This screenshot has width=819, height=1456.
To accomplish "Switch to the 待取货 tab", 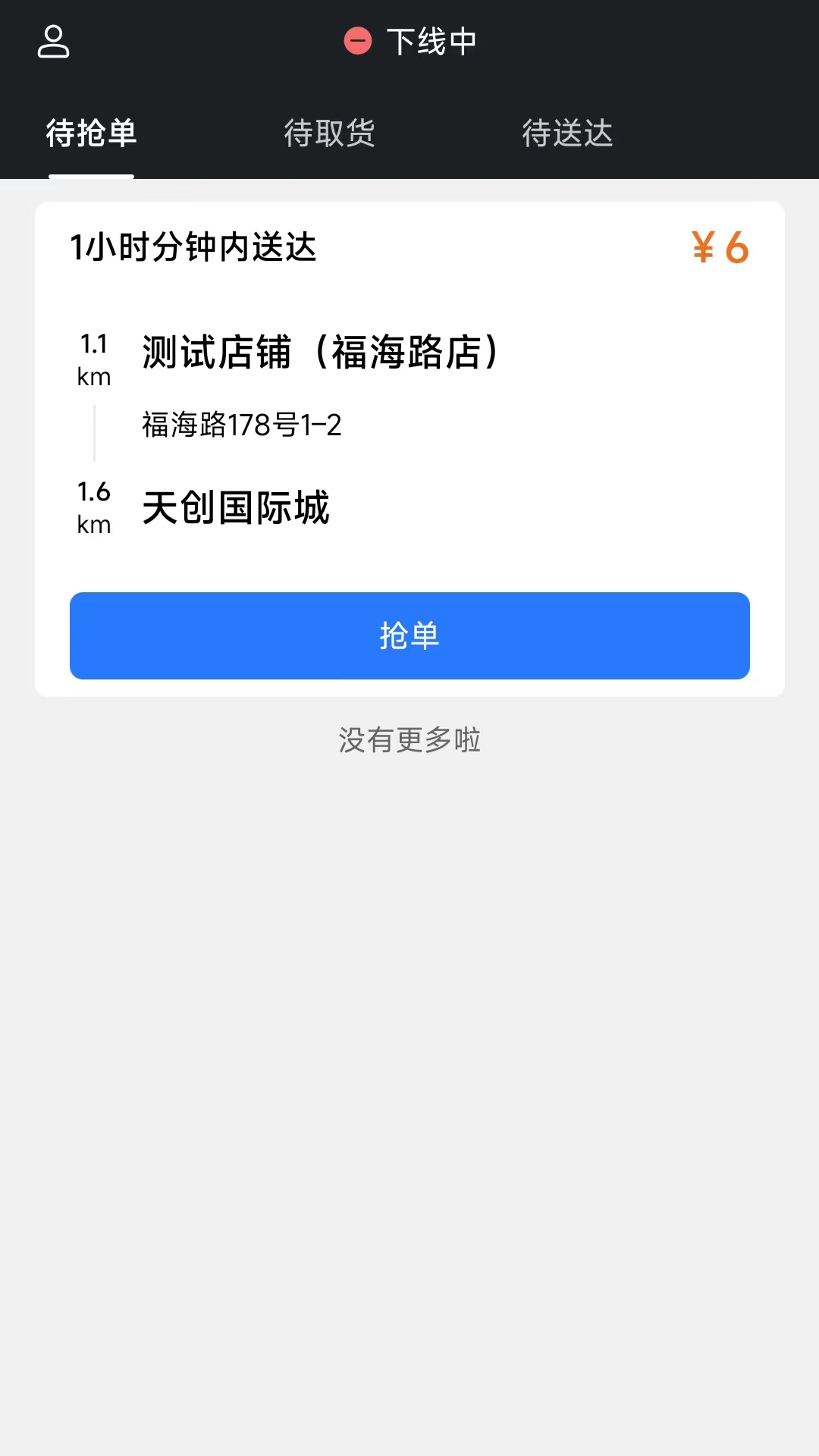I will (x=329, y=133).
